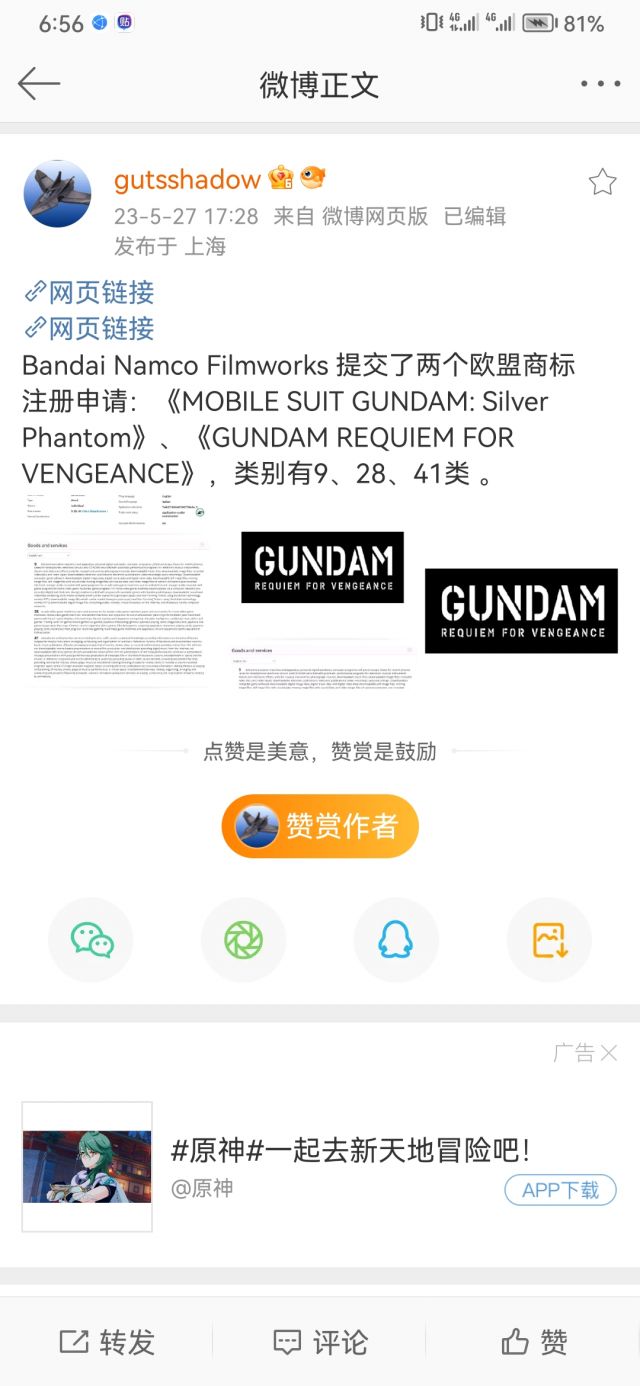Open the three-dot overflow menu
Image resolution: width=640 pixels, height=1386 pixels.
[x=600, y=85]
